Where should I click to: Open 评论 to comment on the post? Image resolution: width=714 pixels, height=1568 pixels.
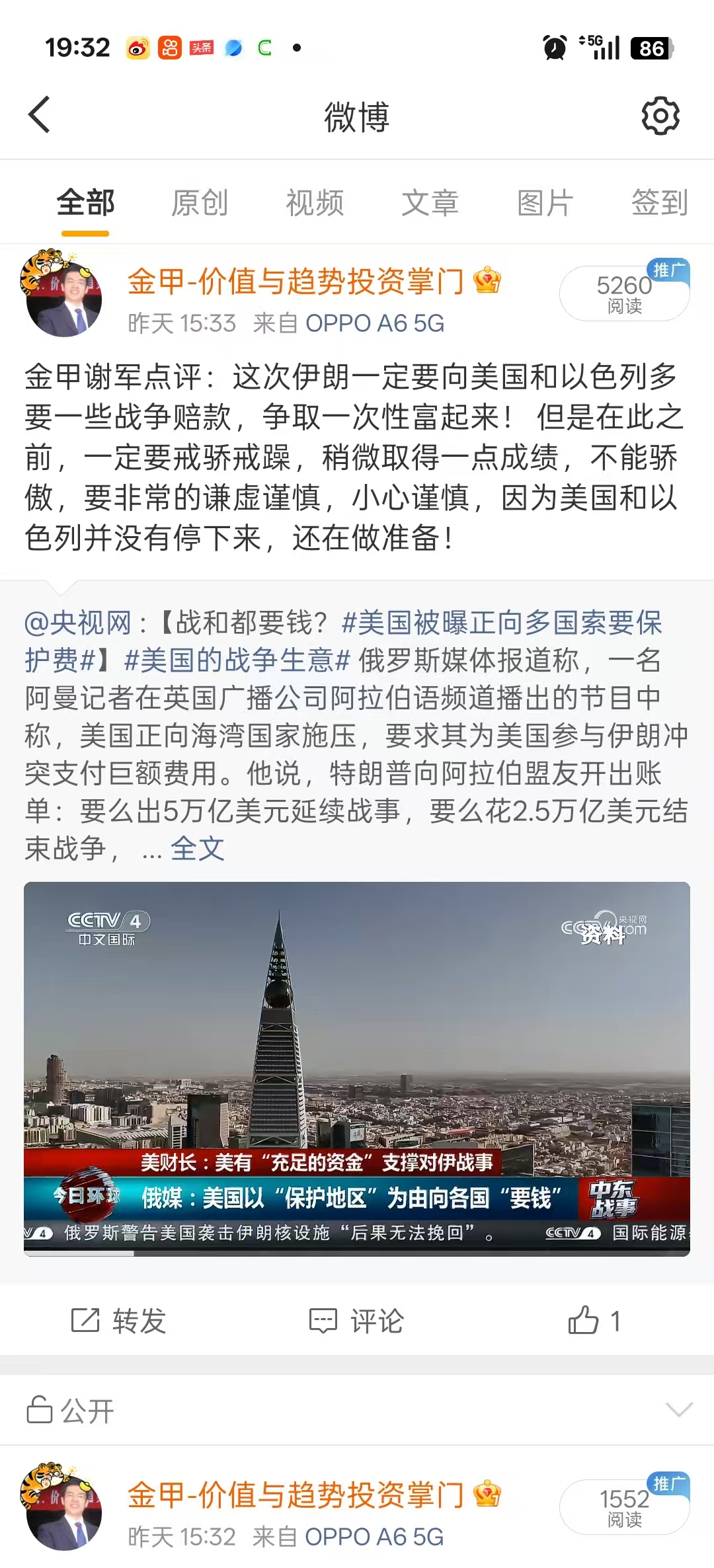point(357,1321)
